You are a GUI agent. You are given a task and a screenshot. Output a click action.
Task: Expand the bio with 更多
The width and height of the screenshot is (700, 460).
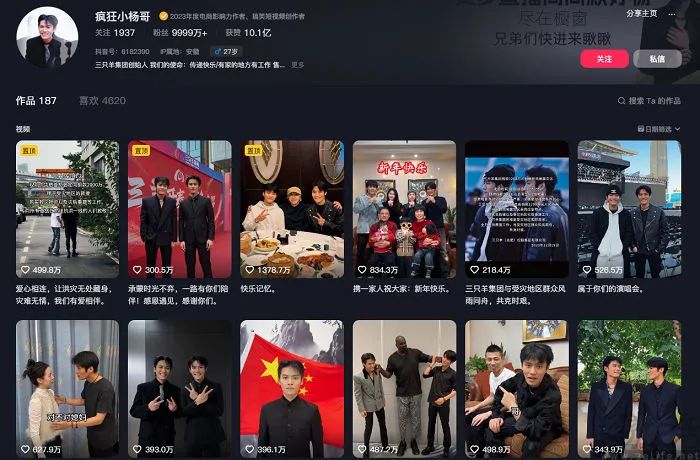[297, 65]
